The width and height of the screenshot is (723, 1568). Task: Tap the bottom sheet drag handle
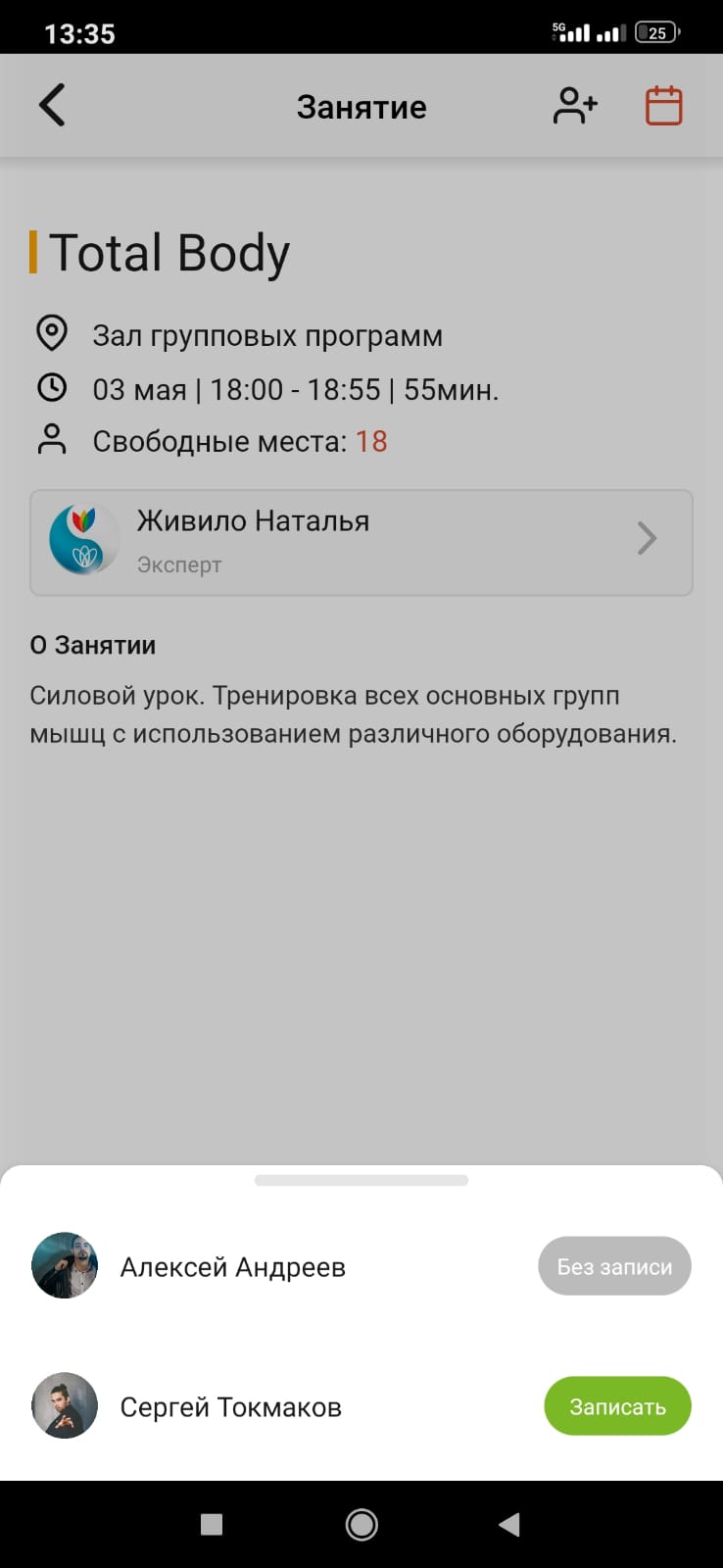[x=361, y=1181]
